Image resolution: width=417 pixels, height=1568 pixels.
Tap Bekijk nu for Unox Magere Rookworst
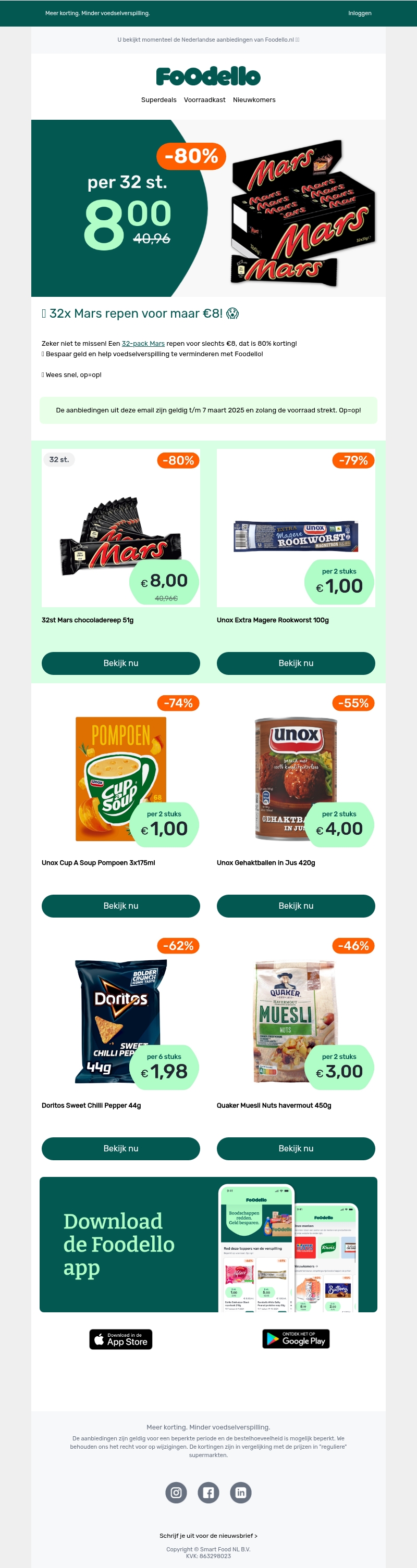[x=296, y=663]
